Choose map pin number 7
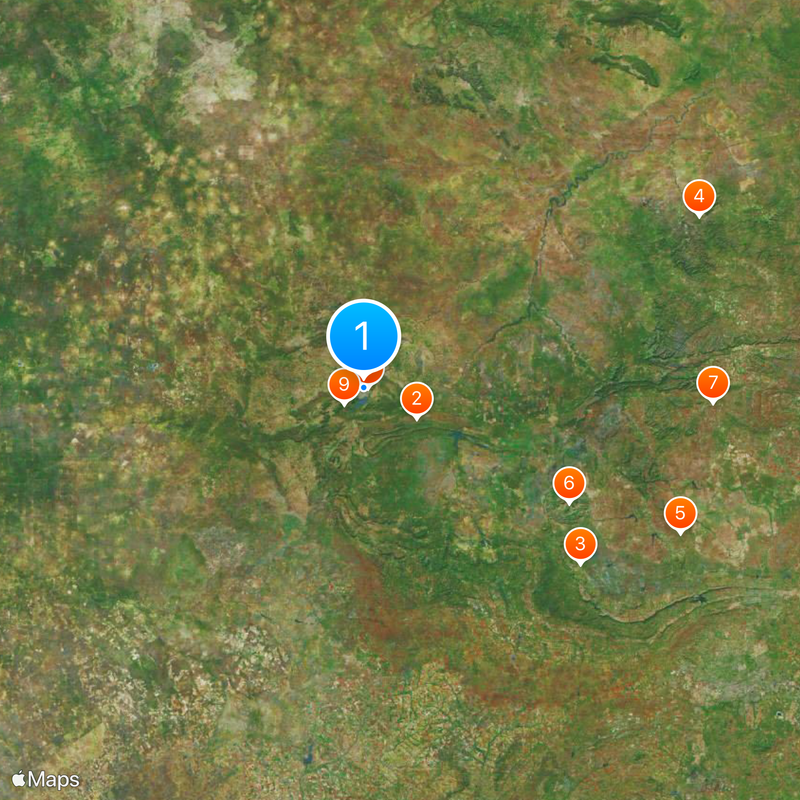Image resolution: width=800 pixels, height=800 pixels. 713,382
